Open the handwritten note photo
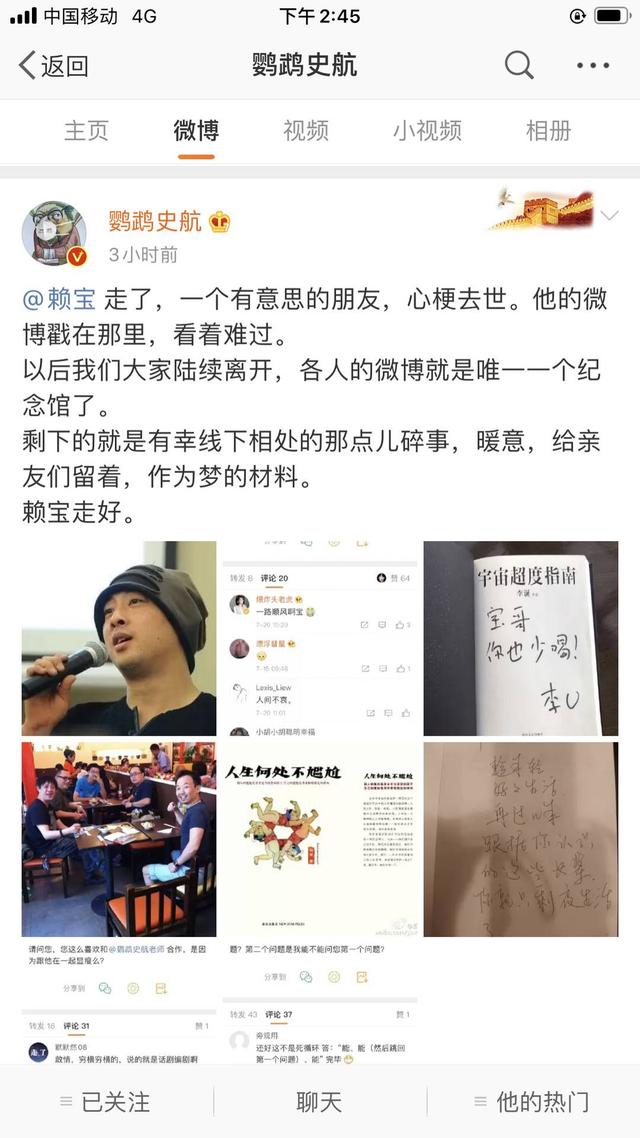The width and height of the screenshot is (640, 1138). [520, 839]
